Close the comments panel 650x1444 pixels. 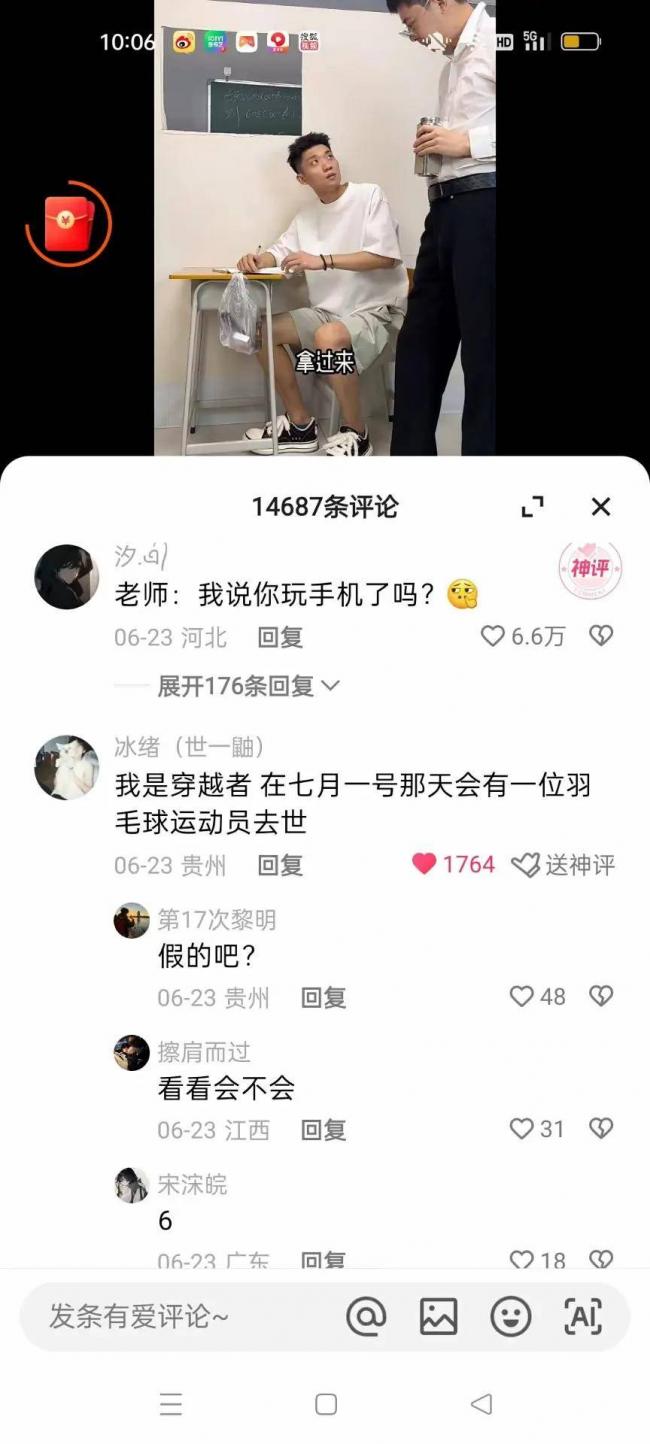pos(600,507)
